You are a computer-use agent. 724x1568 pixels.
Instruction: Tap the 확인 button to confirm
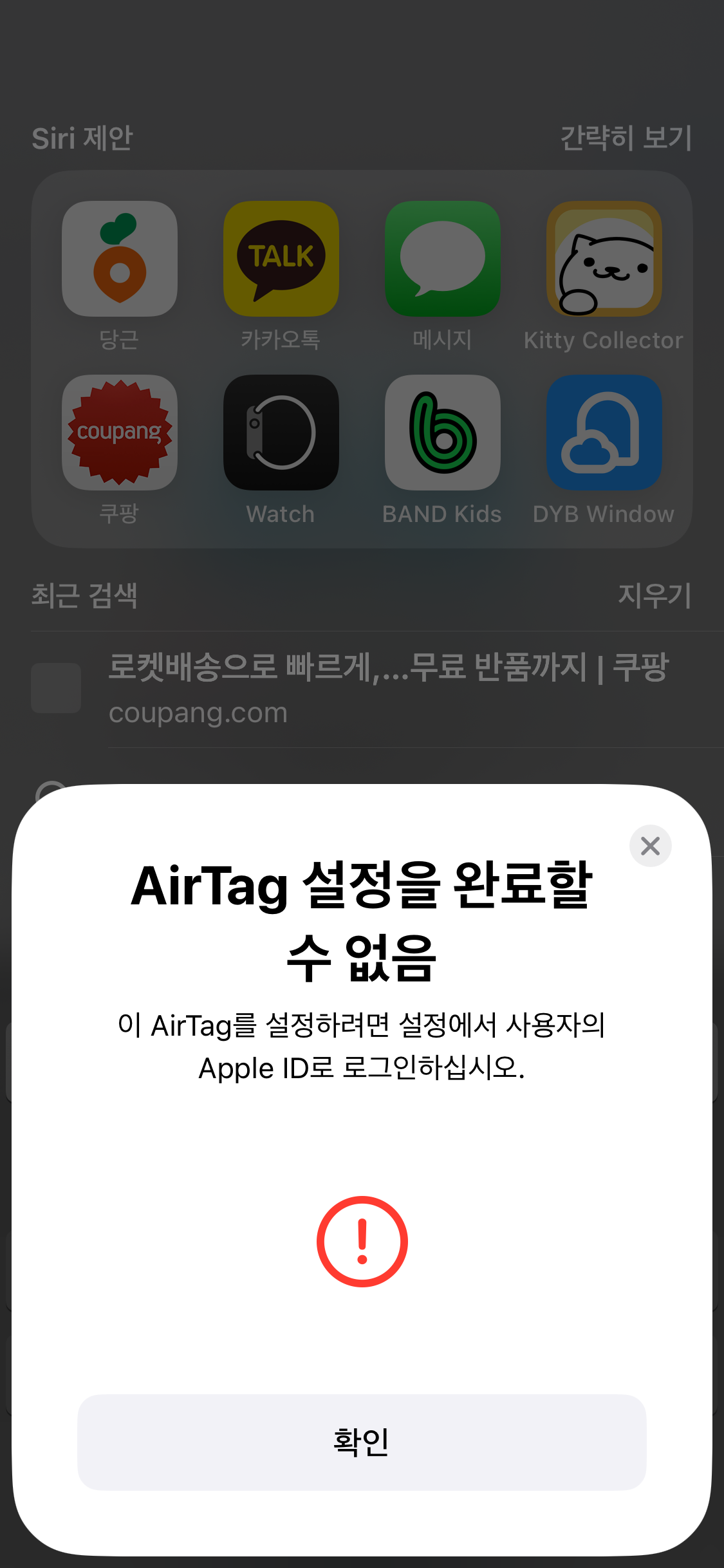(362, 1442)
